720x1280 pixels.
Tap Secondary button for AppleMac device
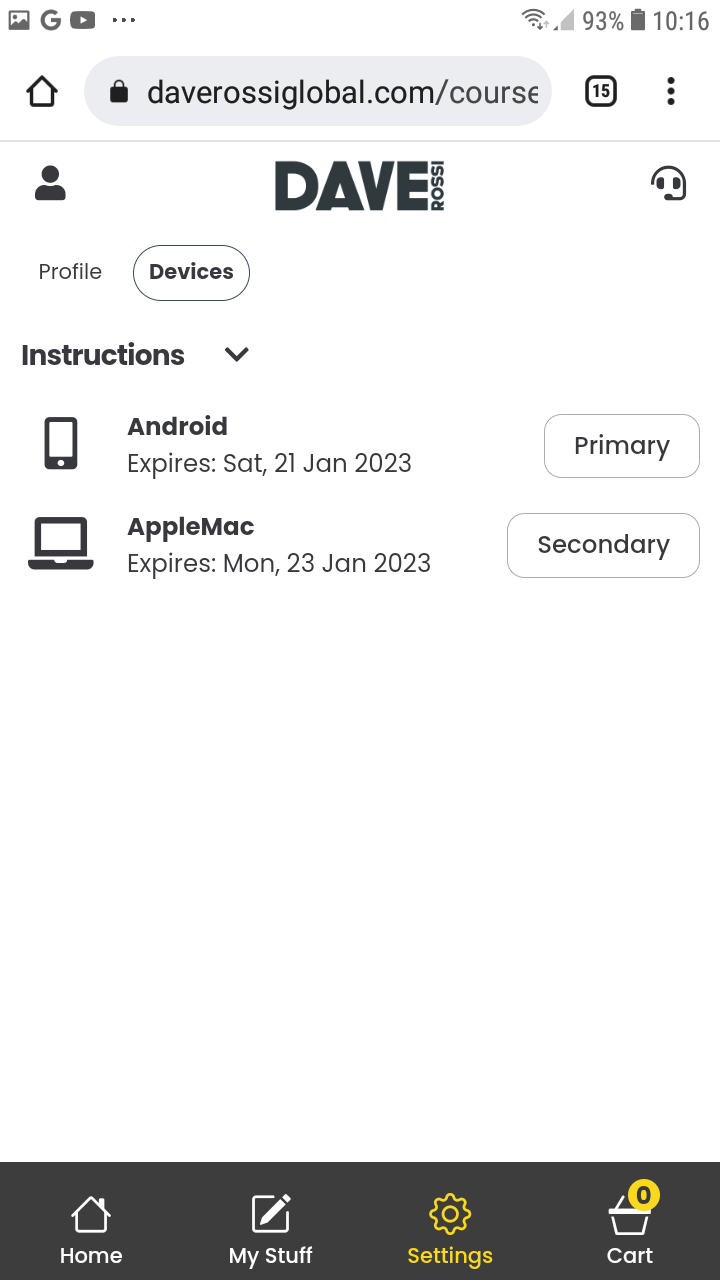point(603,545)
